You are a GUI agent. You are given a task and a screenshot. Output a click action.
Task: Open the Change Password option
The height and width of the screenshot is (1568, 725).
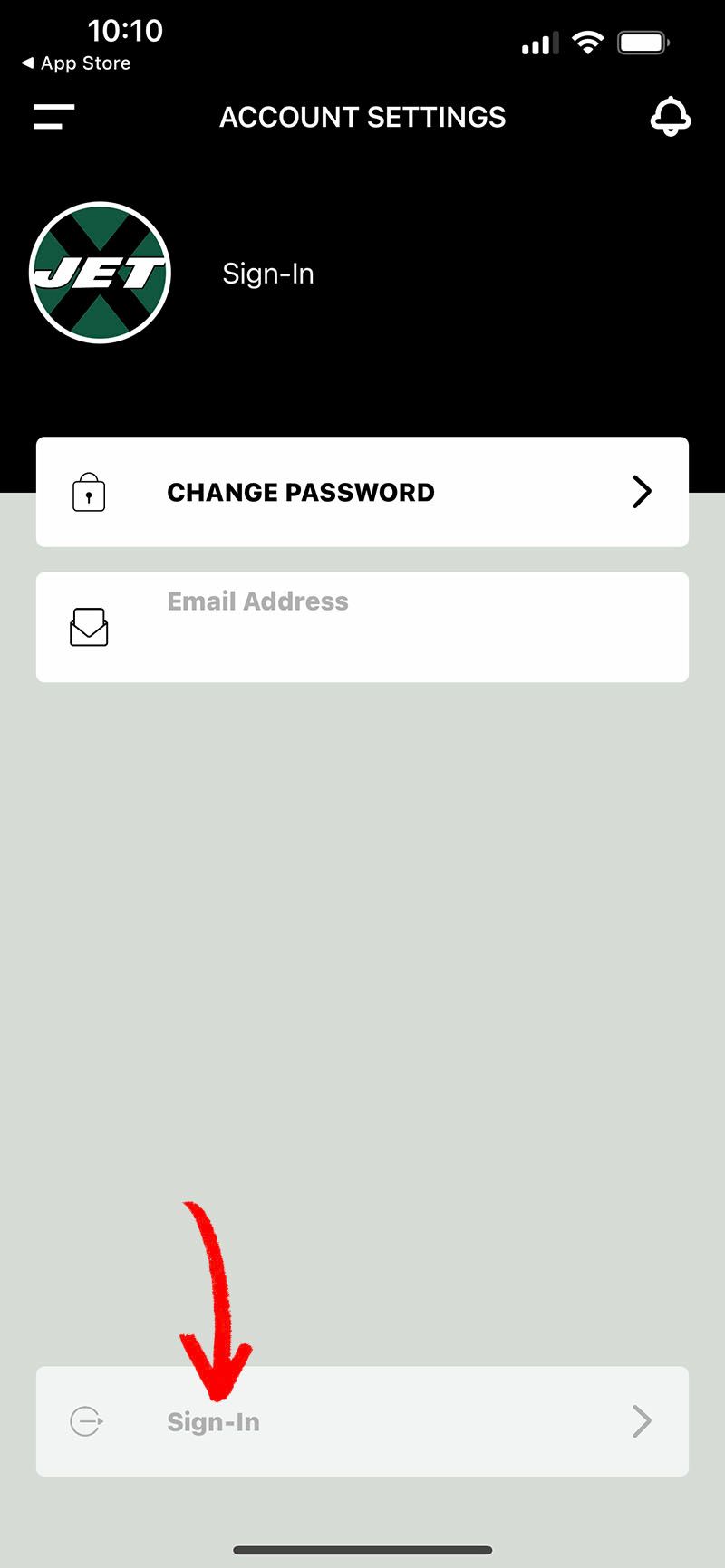coord(300,492)
